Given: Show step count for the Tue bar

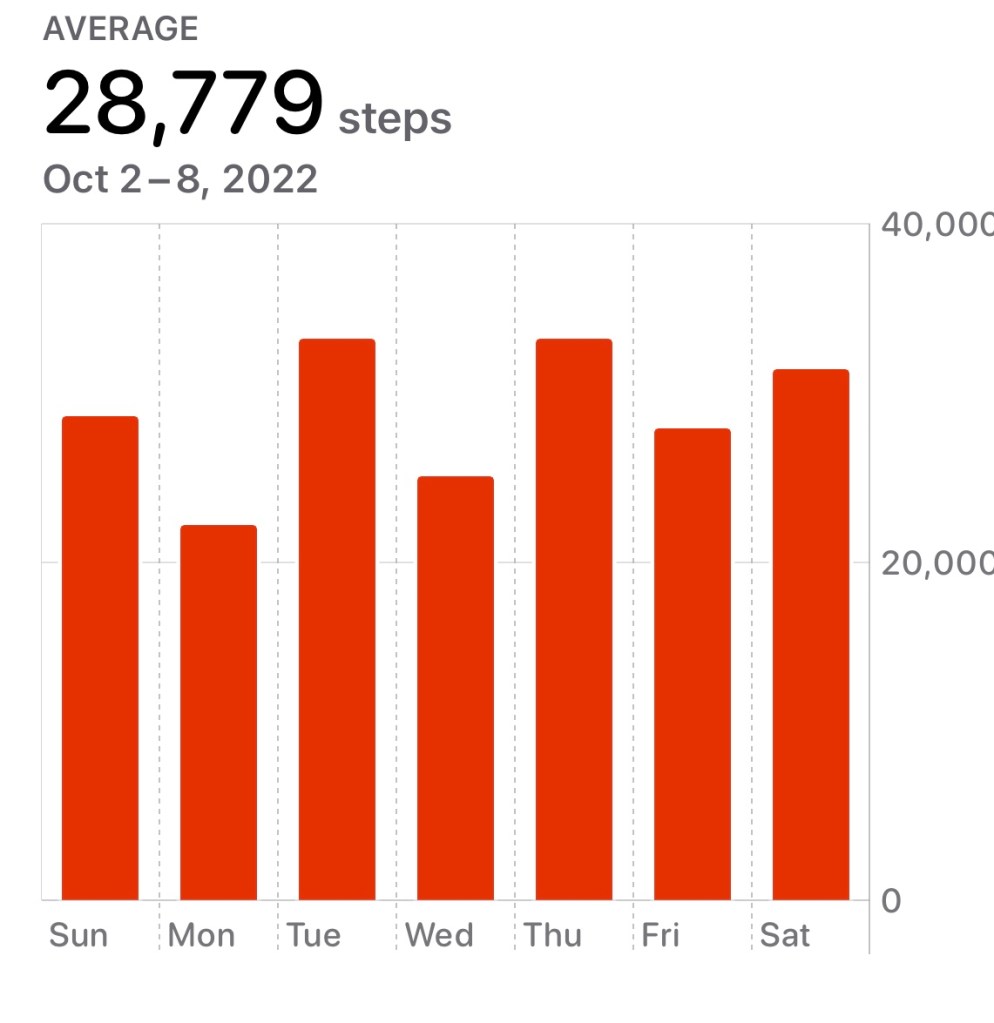Looking at the screenshot, I should point(337,620).
